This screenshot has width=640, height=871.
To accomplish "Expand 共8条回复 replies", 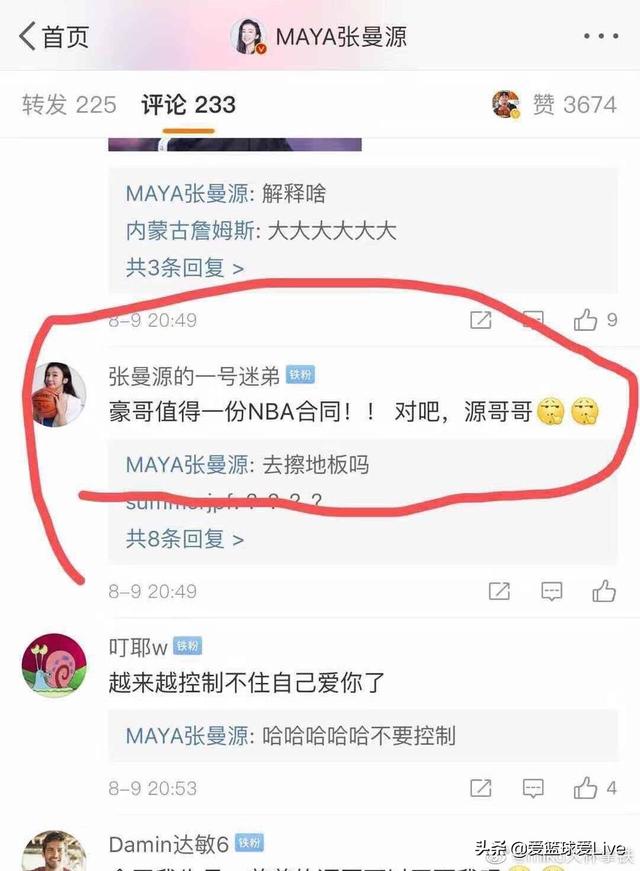I will tap(184, 539).
